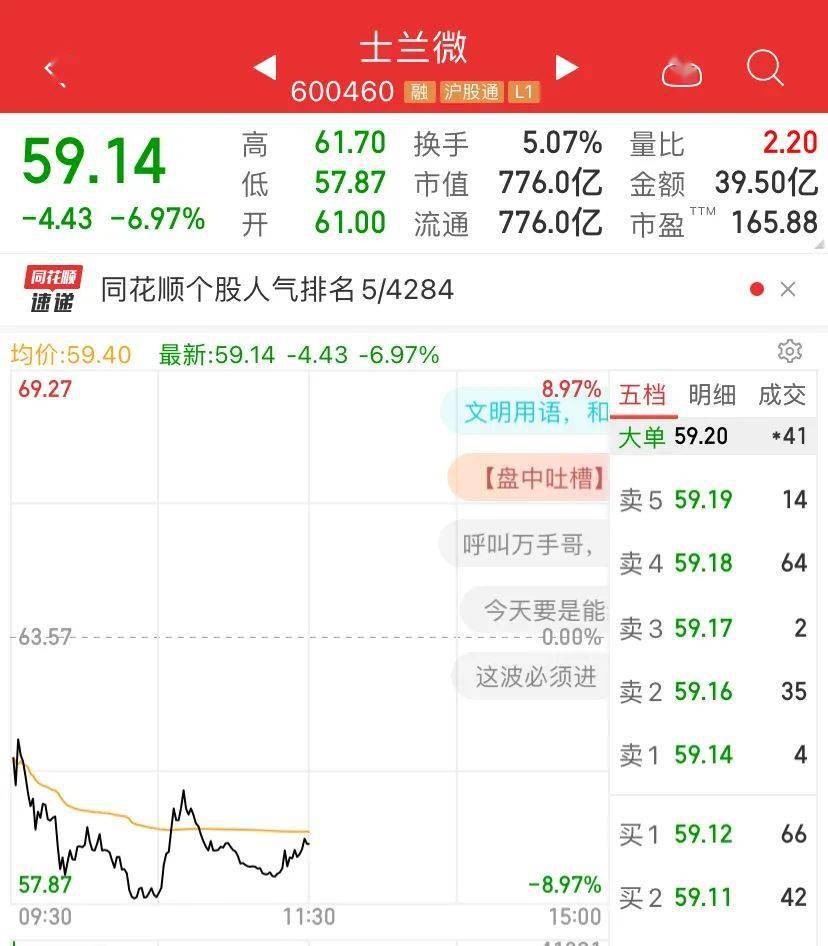Switch to the previous stock
The width and height of the screenshot is (828, 946).
(x=265, y=68)
